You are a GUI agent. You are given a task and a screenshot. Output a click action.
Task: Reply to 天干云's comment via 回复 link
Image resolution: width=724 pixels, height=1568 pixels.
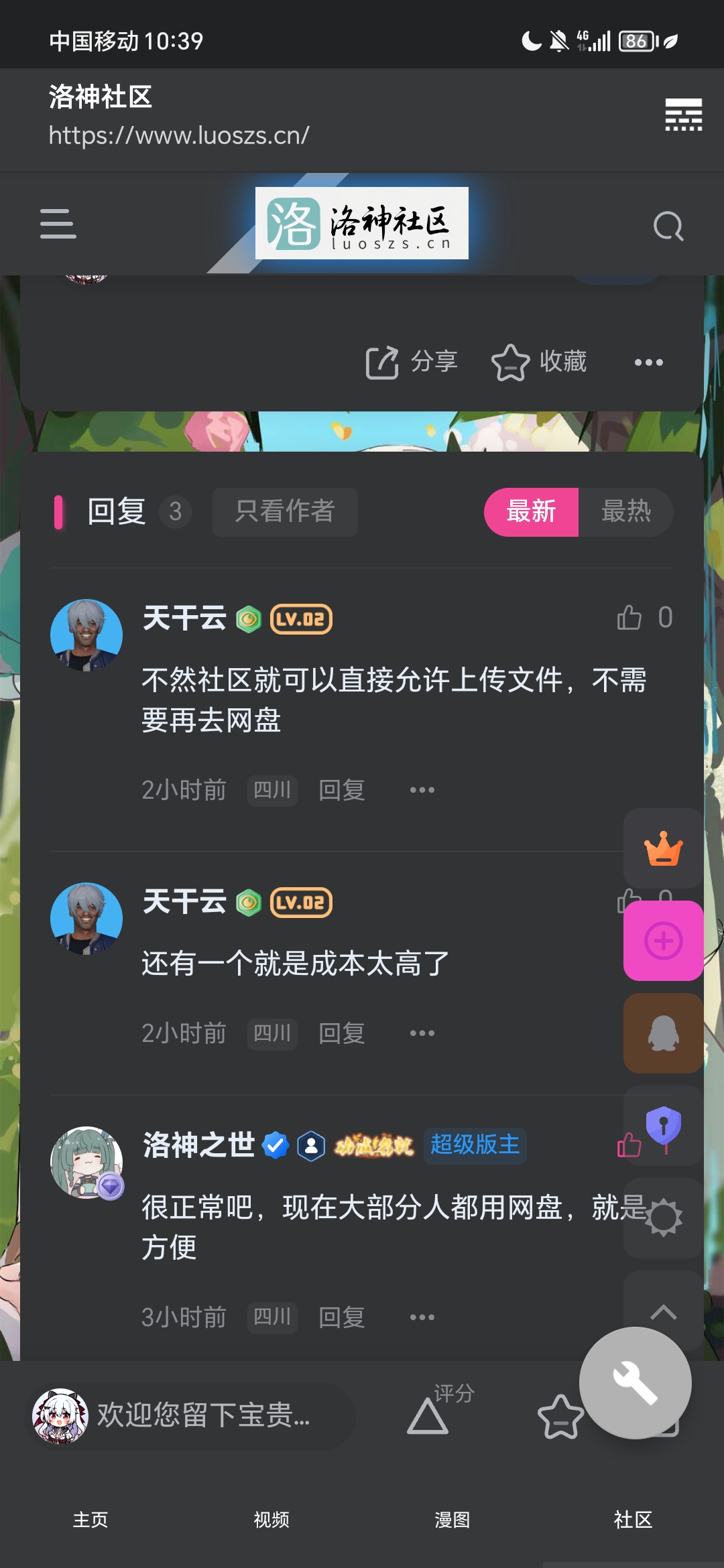click(341, 790)
